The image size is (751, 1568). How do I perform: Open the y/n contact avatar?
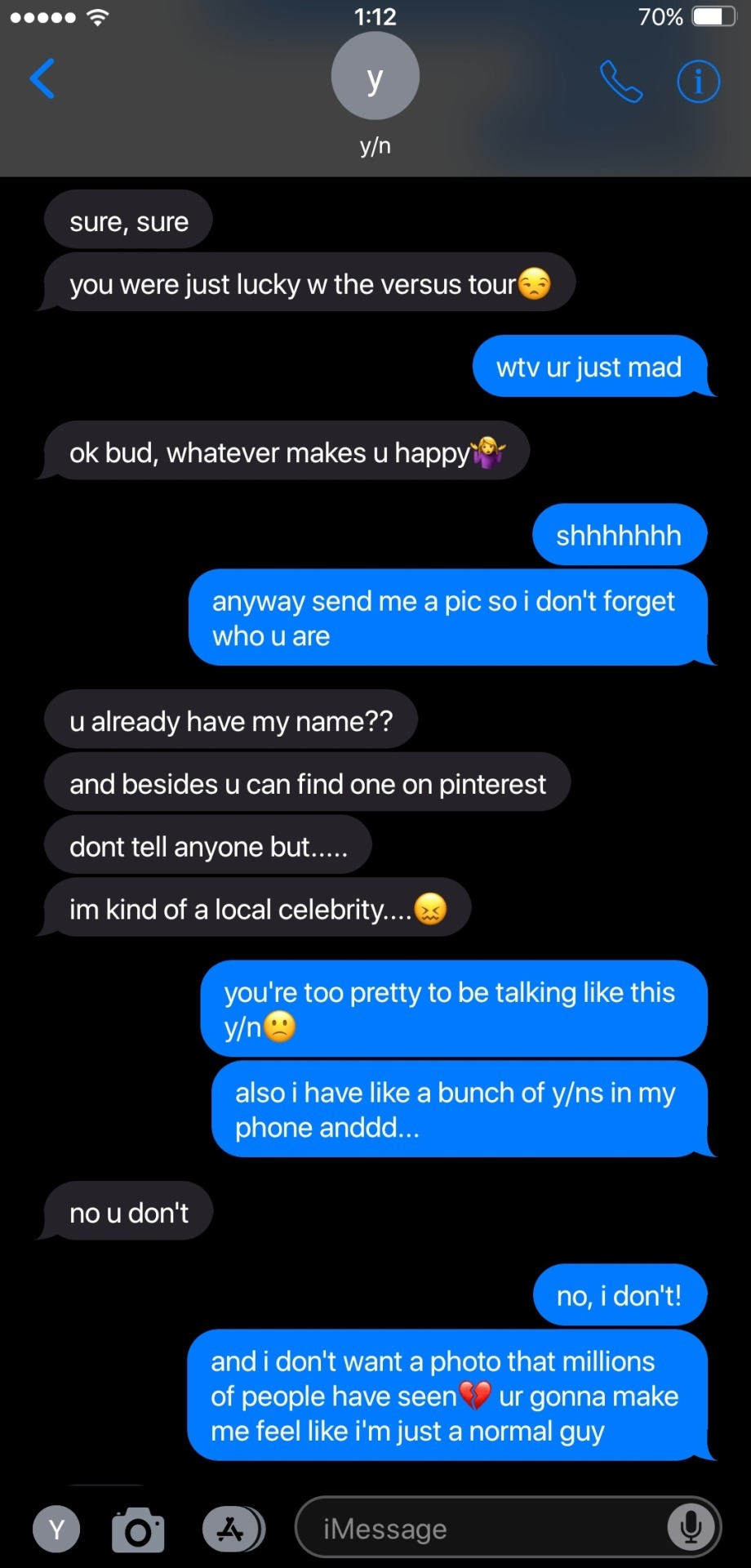tap(375, 77)
